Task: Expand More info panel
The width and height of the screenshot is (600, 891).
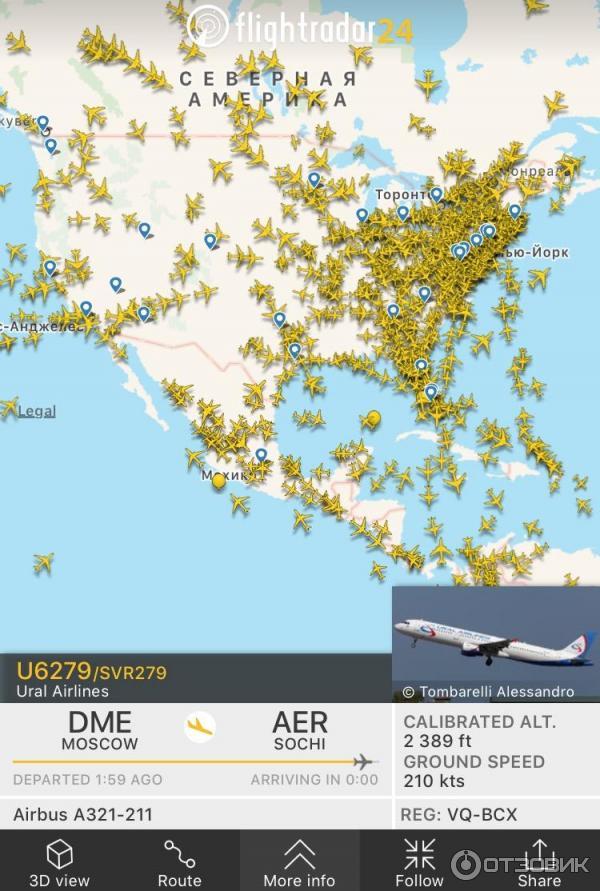Action: point(299,862)
